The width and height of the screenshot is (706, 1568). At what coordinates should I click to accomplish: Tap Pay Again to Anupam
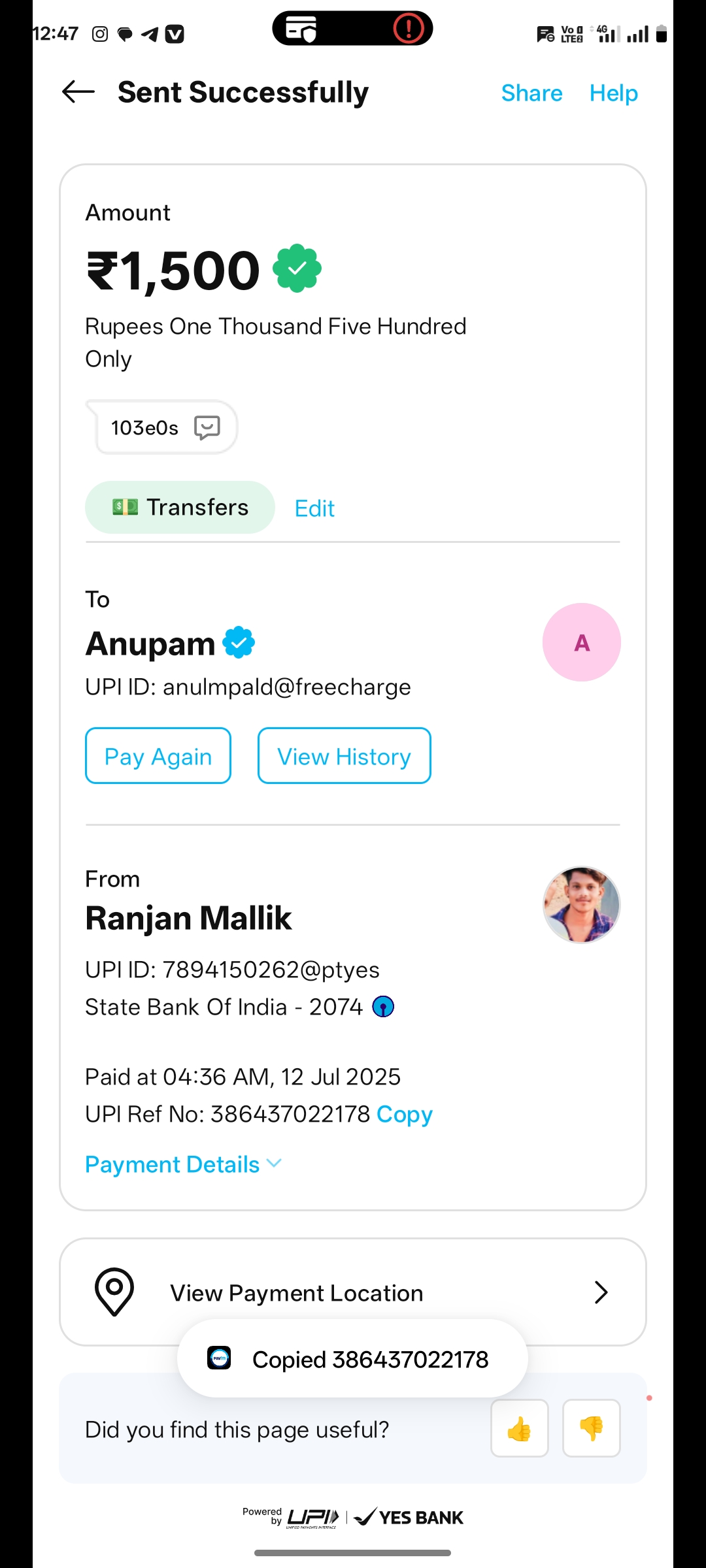pyautogui.click(x=158, y=756)
